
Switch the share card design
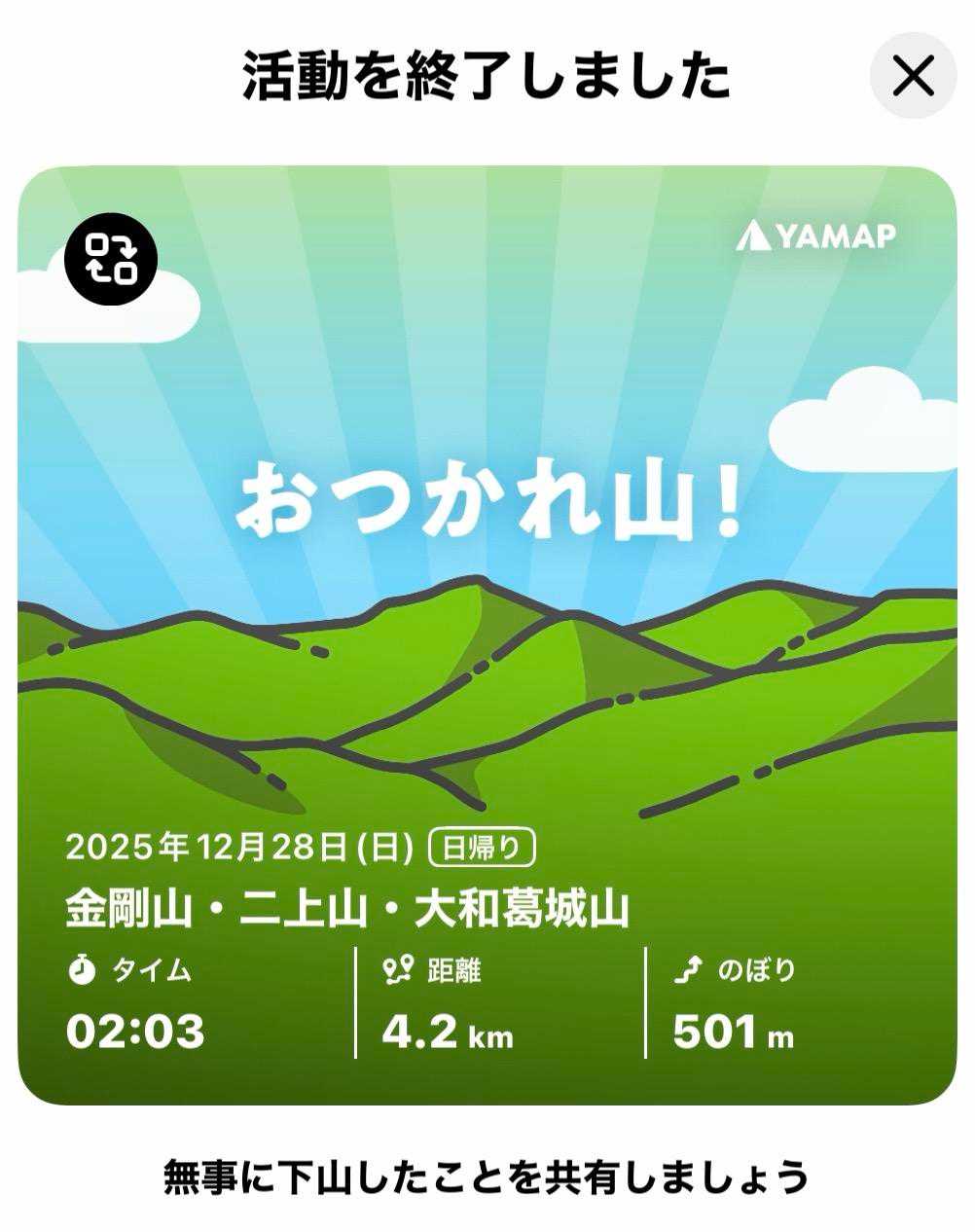[x=108, y=259]
